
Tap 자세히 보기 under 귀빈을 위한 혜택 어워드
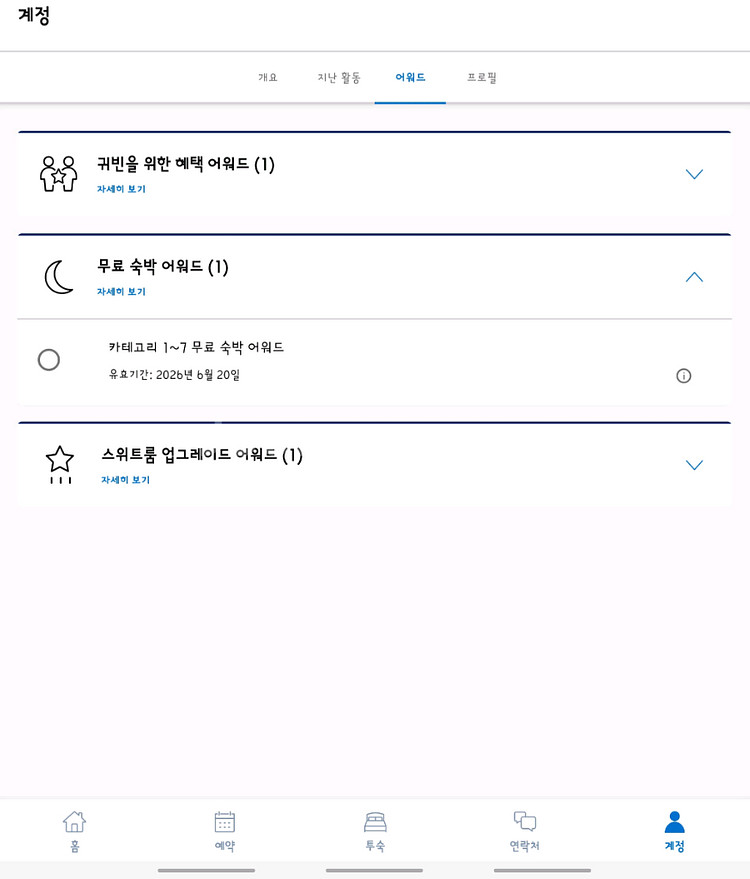coord(121,189)
